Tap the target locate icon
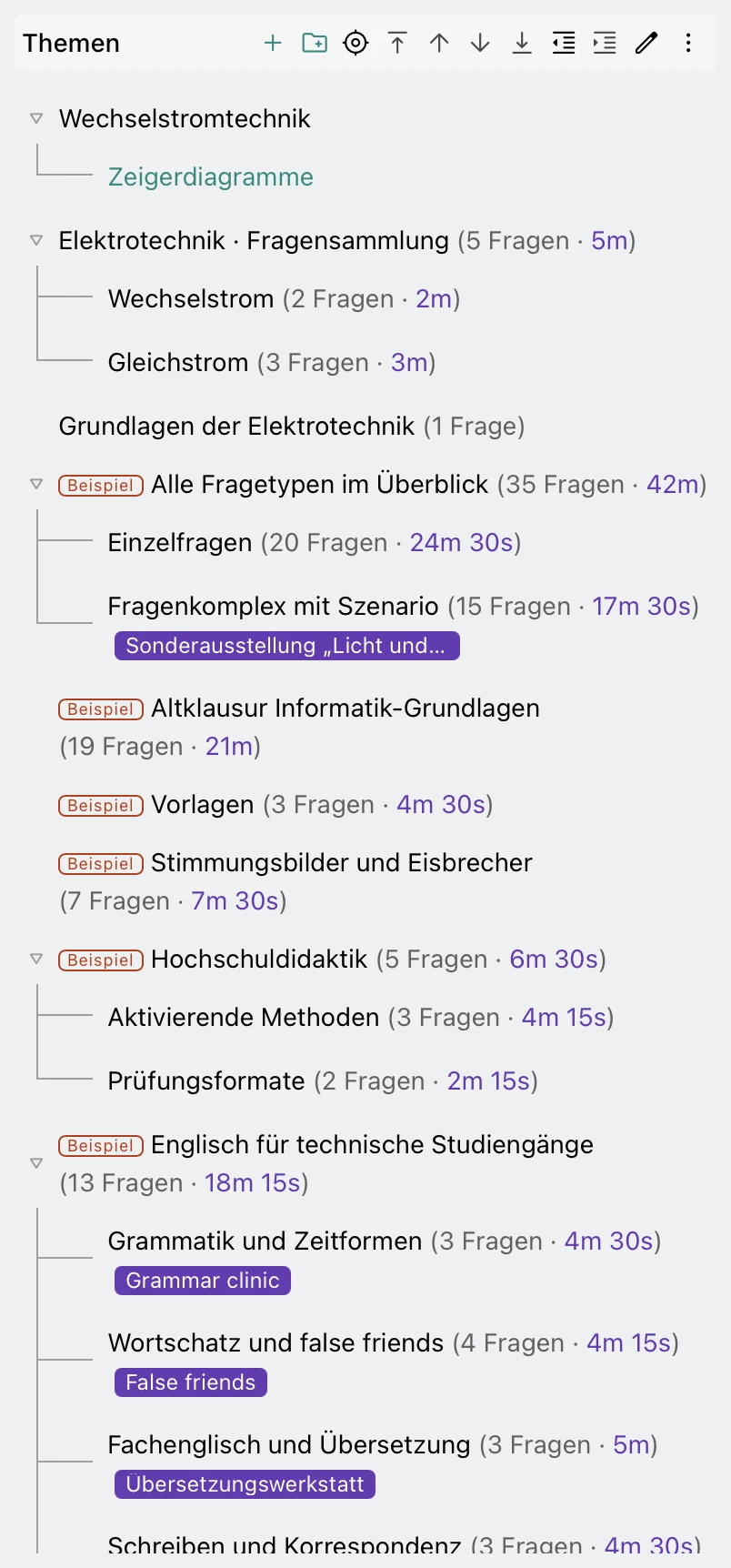 point(355,43)
